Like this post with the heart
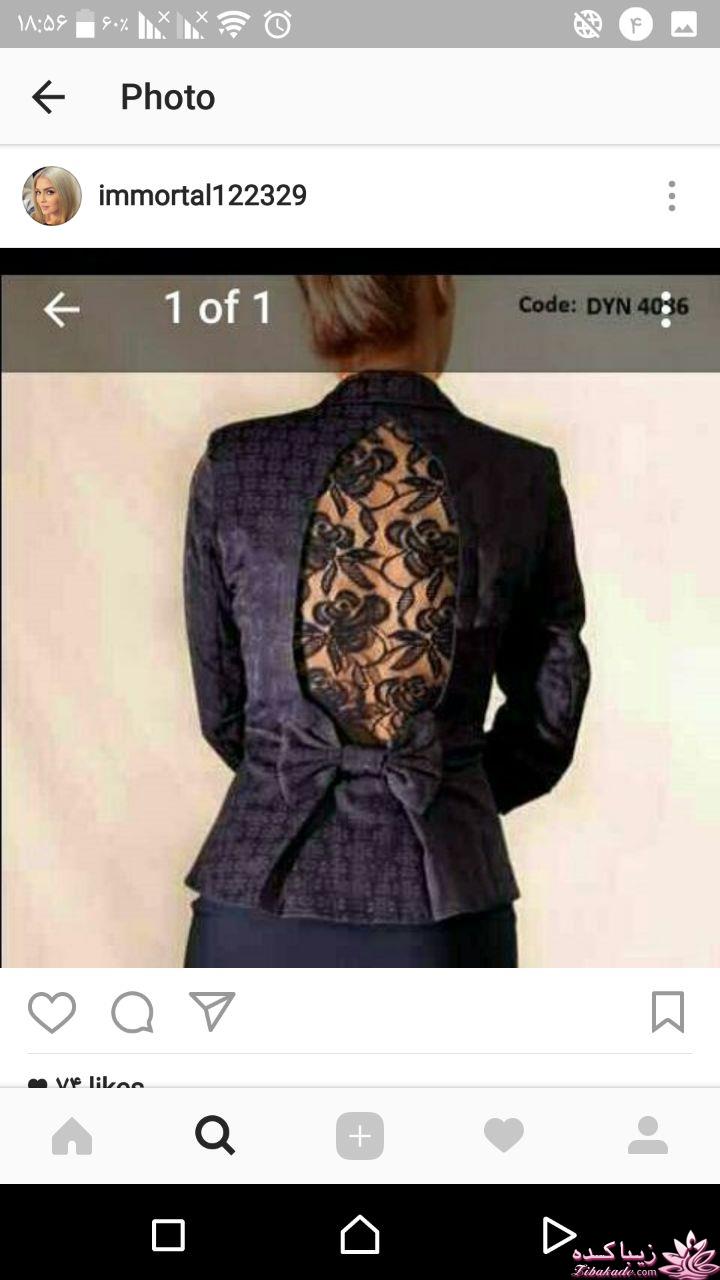The width and height of the screenshot is (720, 1280). [x=52, y=1012]
